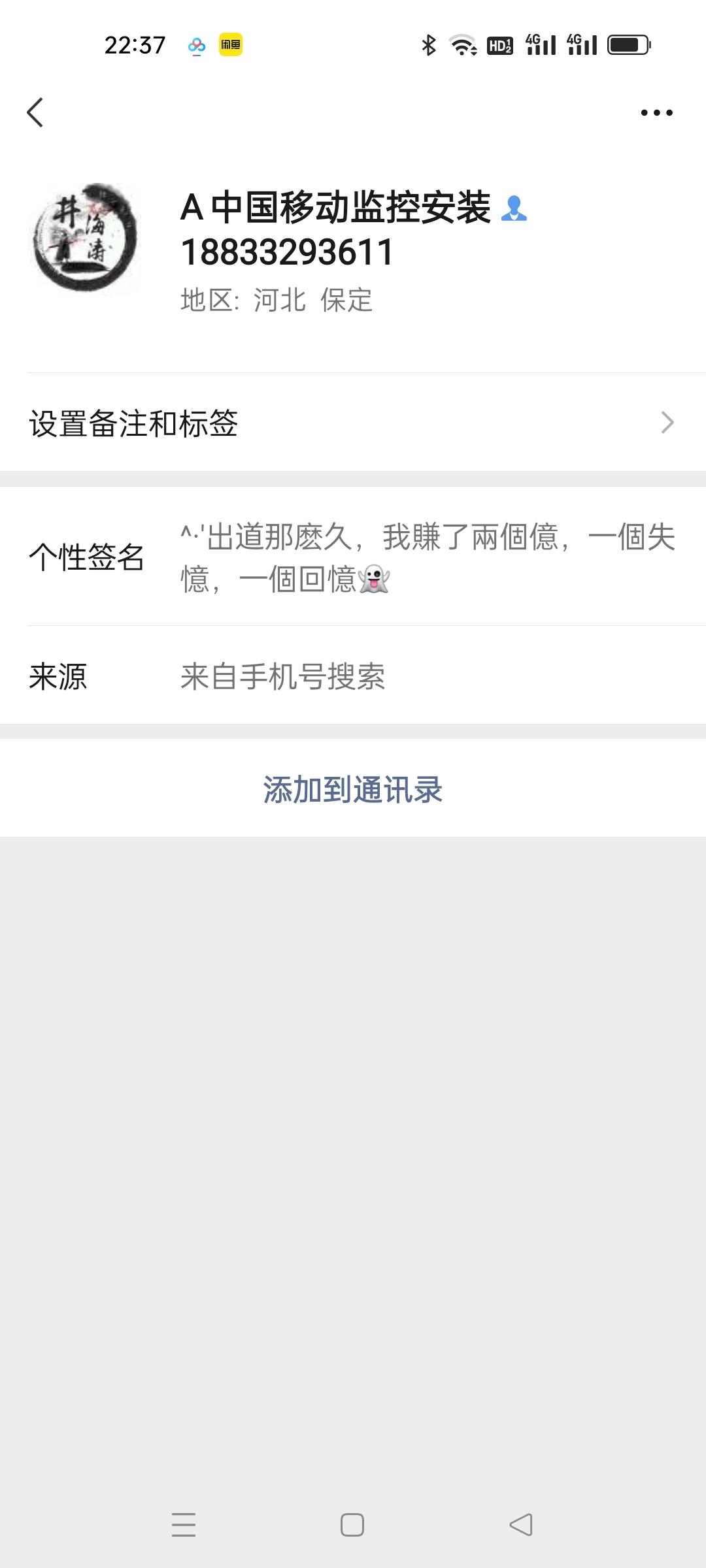Viewport: 706px width, 1568px height.
Task: Tap 添加到通讯录 to add contact
Action: click(x=353, y=789)
